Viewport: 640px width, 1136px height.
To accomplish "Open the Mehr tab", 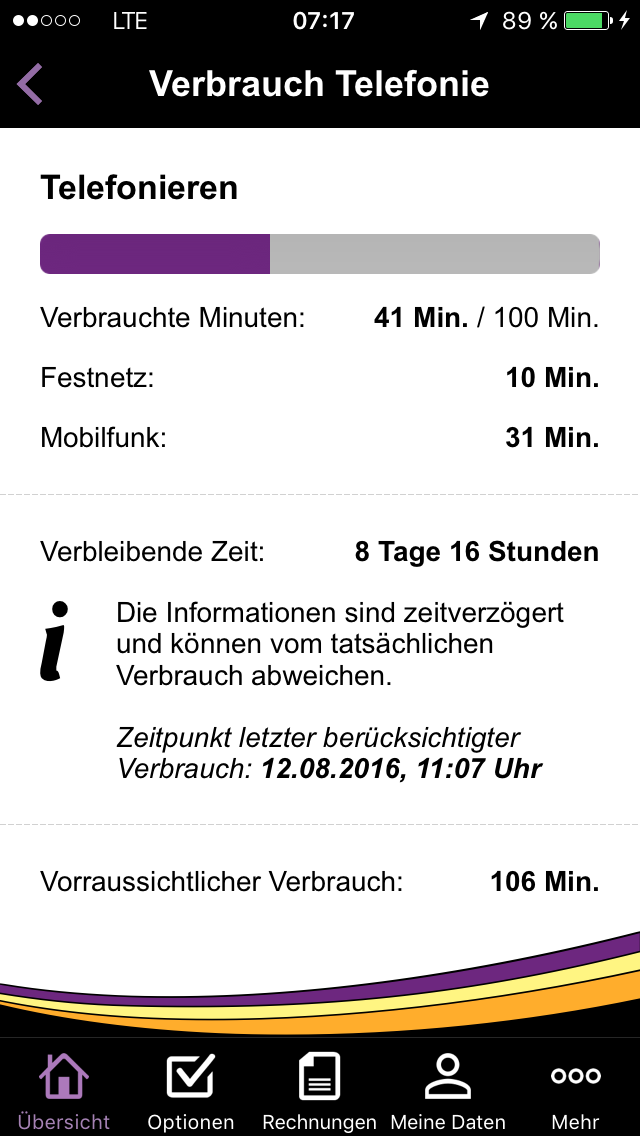I will click(575, 1089).
